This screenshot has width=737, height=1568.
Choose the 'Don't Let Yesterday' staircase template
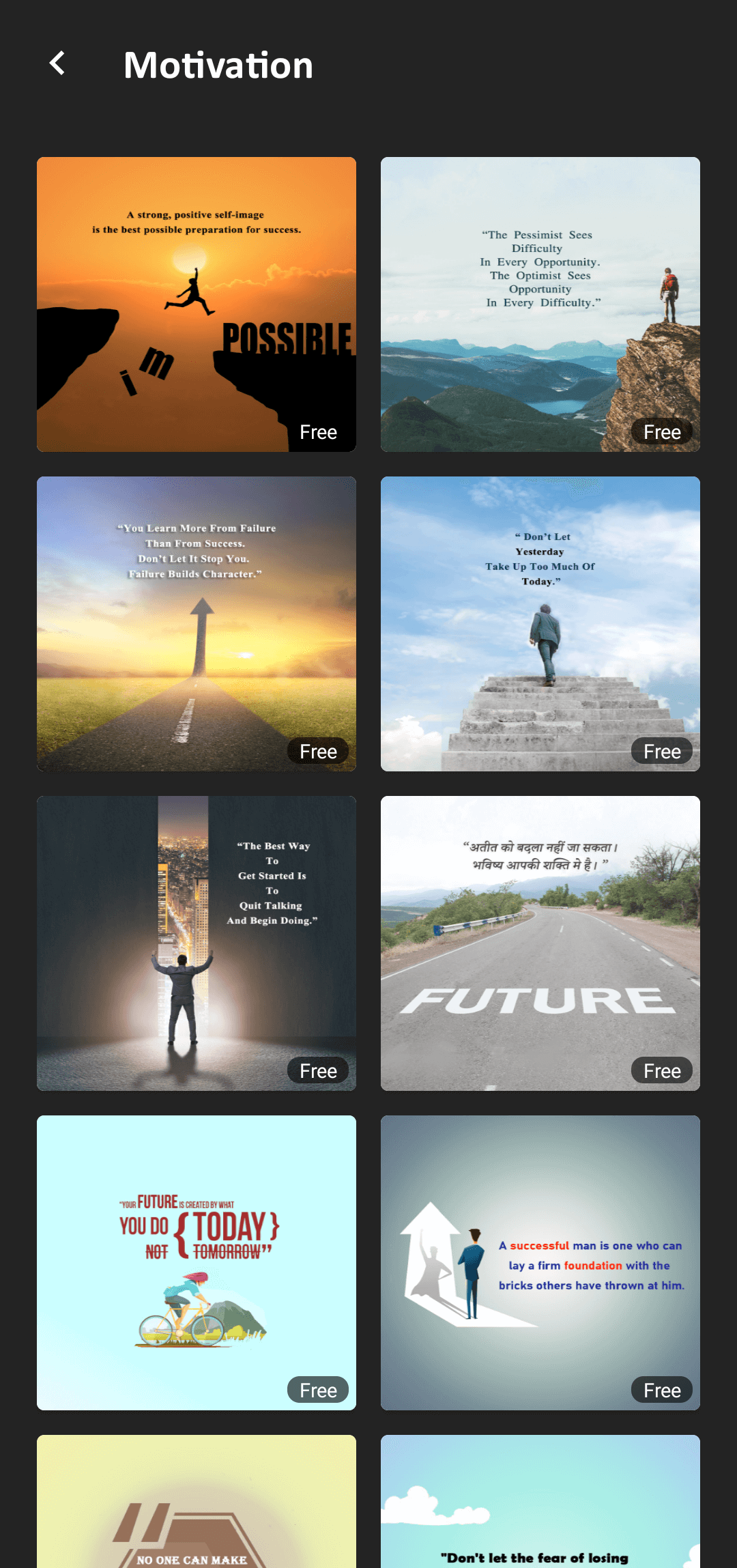click(540, 623)
